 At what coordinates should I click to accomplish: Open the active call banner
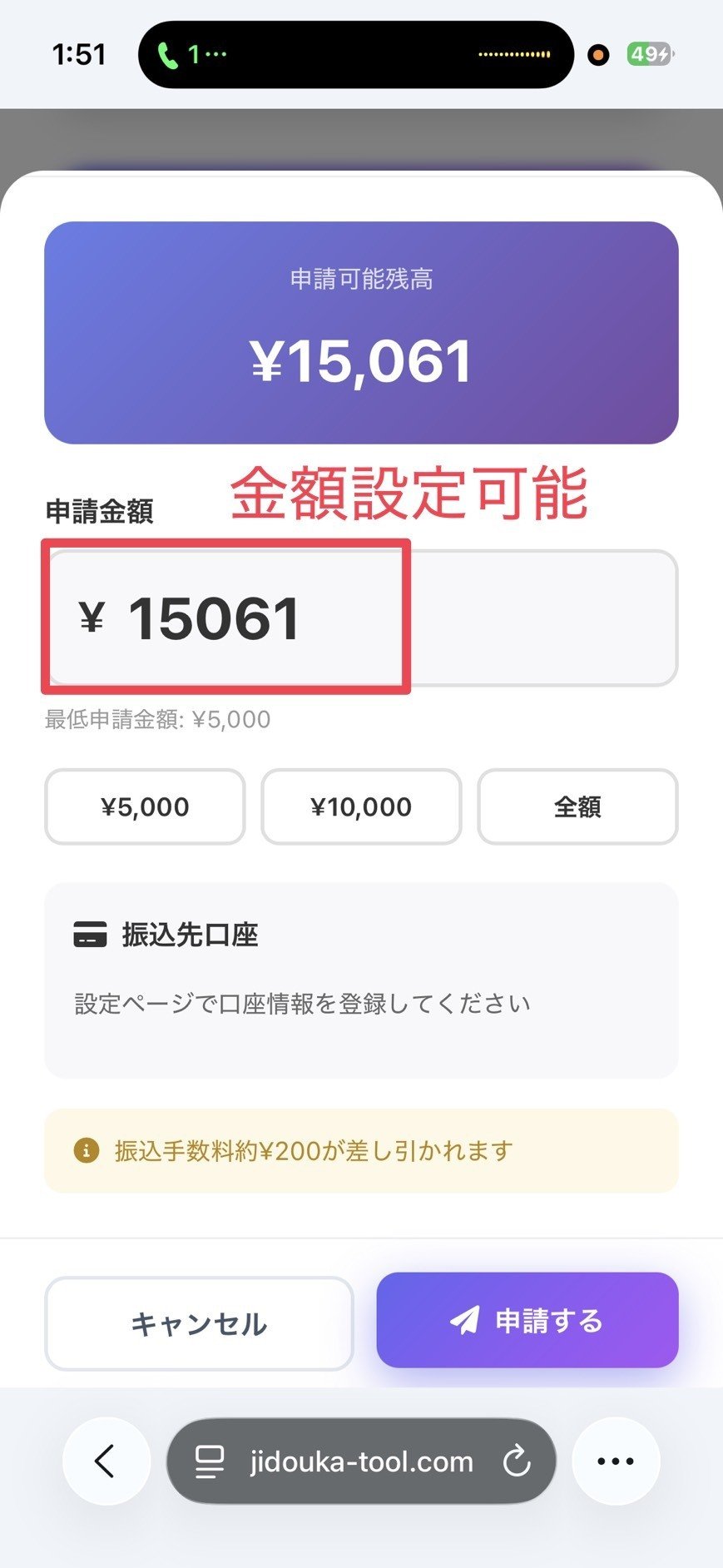click(x=358, y=54)
